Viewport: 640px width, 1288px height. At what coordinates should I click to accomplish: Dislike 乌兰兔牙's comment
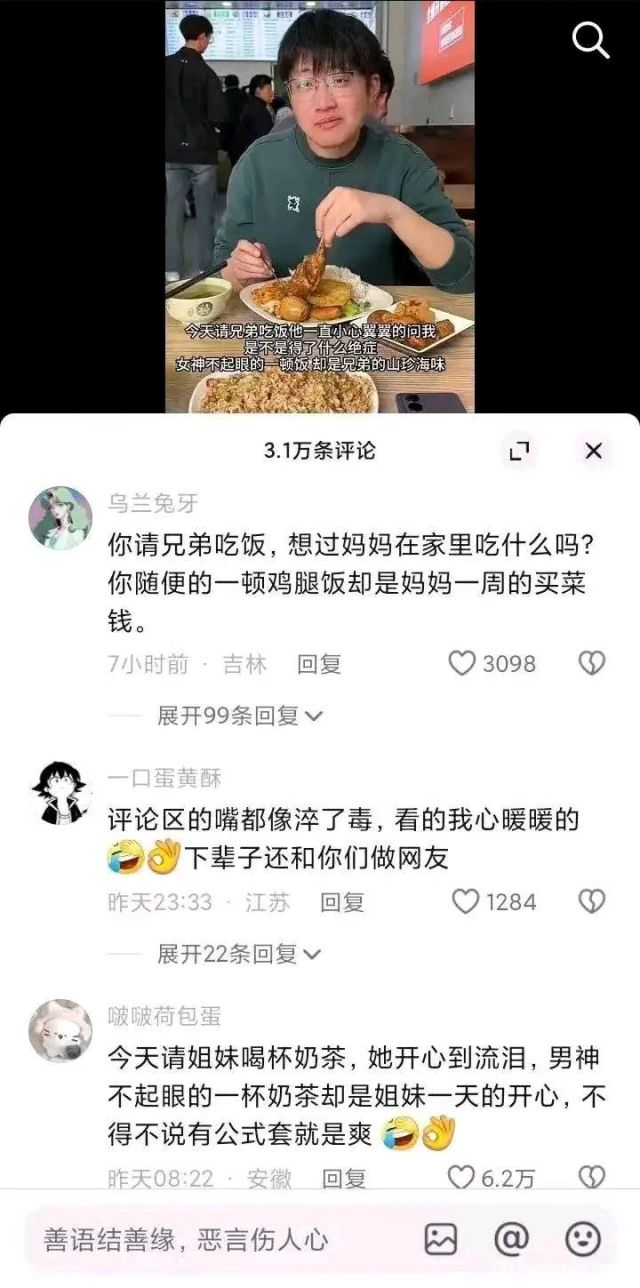pyautogui.click(x=592, y=663)
